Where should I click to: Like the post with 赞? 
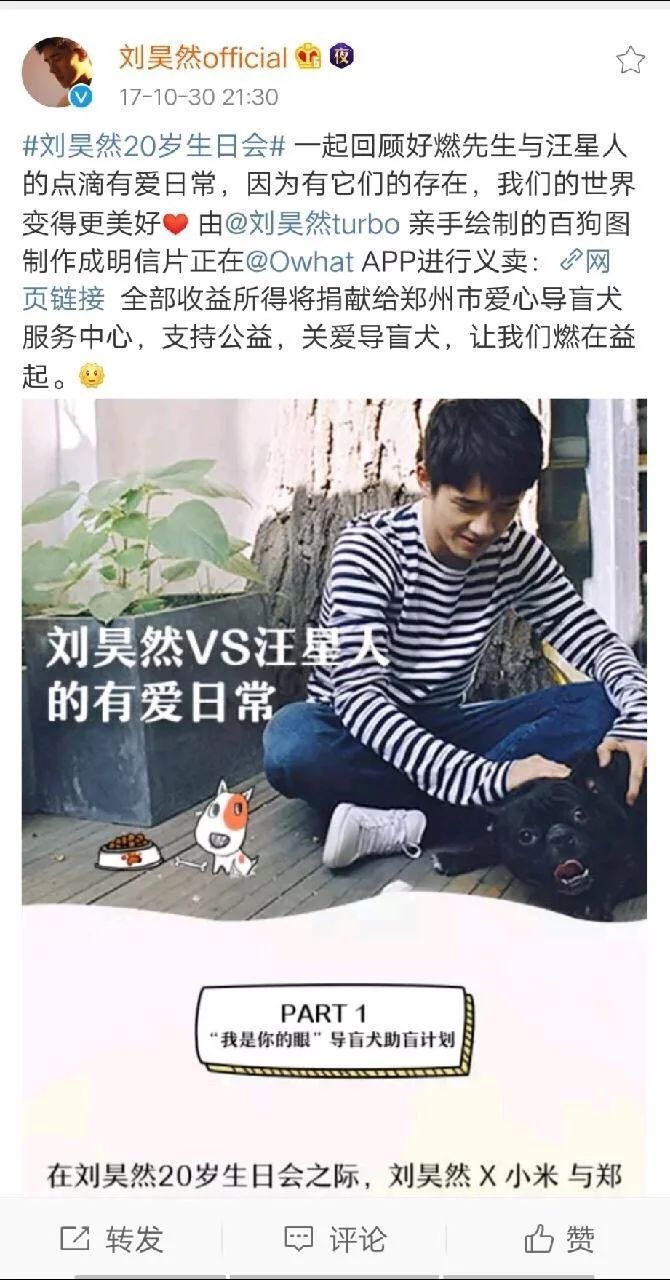coord(558,1239)
